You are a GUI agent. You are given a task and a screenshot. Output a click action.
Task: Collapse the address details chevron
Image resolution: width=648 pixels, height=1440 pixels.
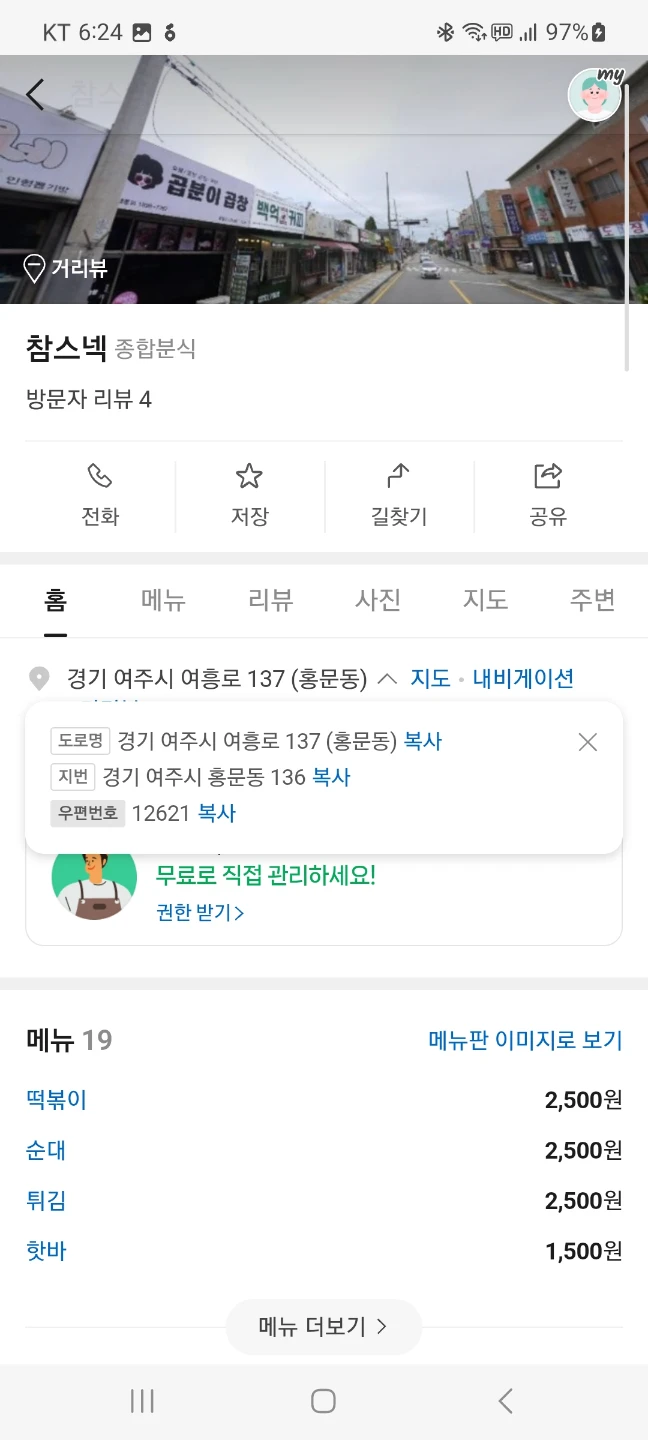coord(387,679)
